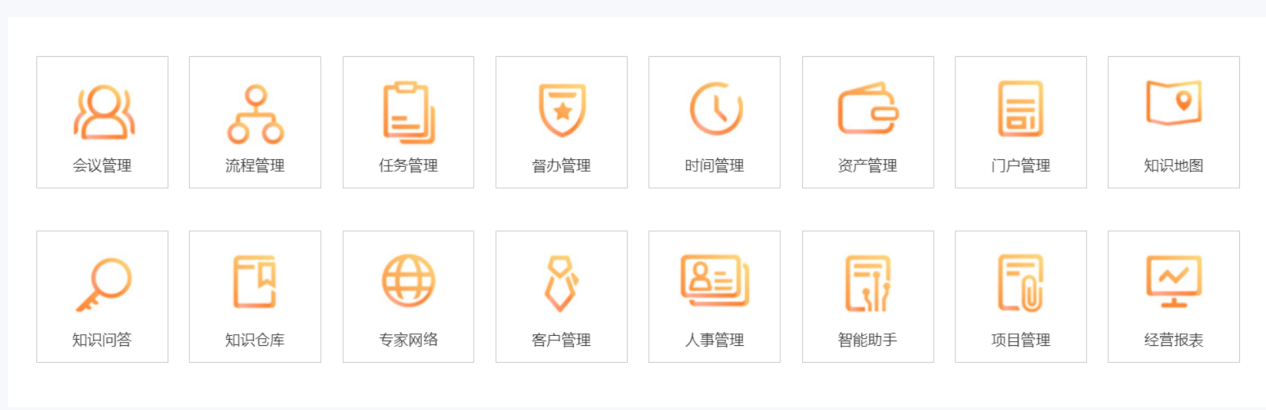This screenshot has width=1266, height=410.
Task: View the 经营报表 tile
Action: click(1173, 297)
